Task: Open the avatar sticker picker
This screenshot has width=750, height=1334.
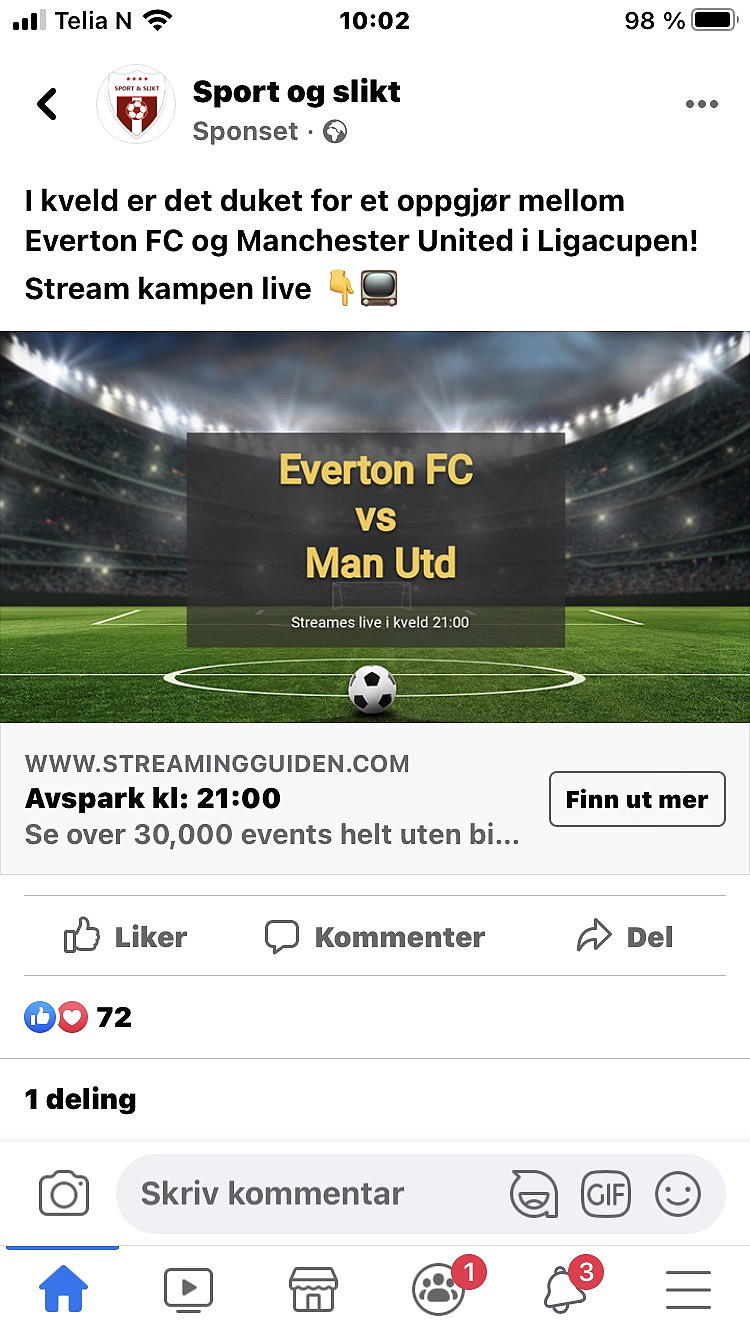Action: [x=534, y=1193]
